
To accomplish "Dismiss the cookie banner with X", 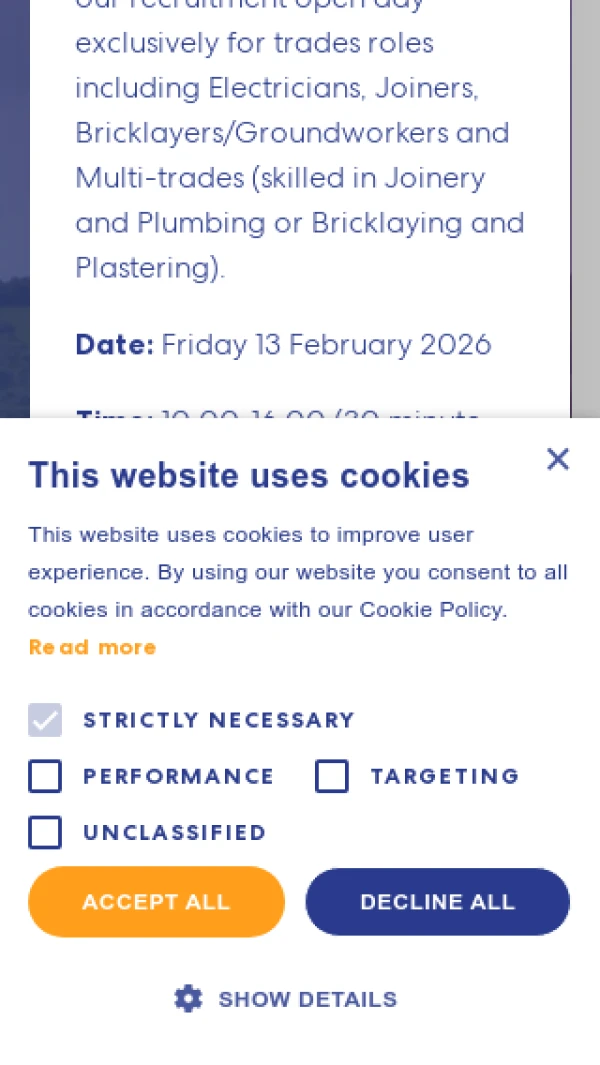I will [x=557, y=459].
